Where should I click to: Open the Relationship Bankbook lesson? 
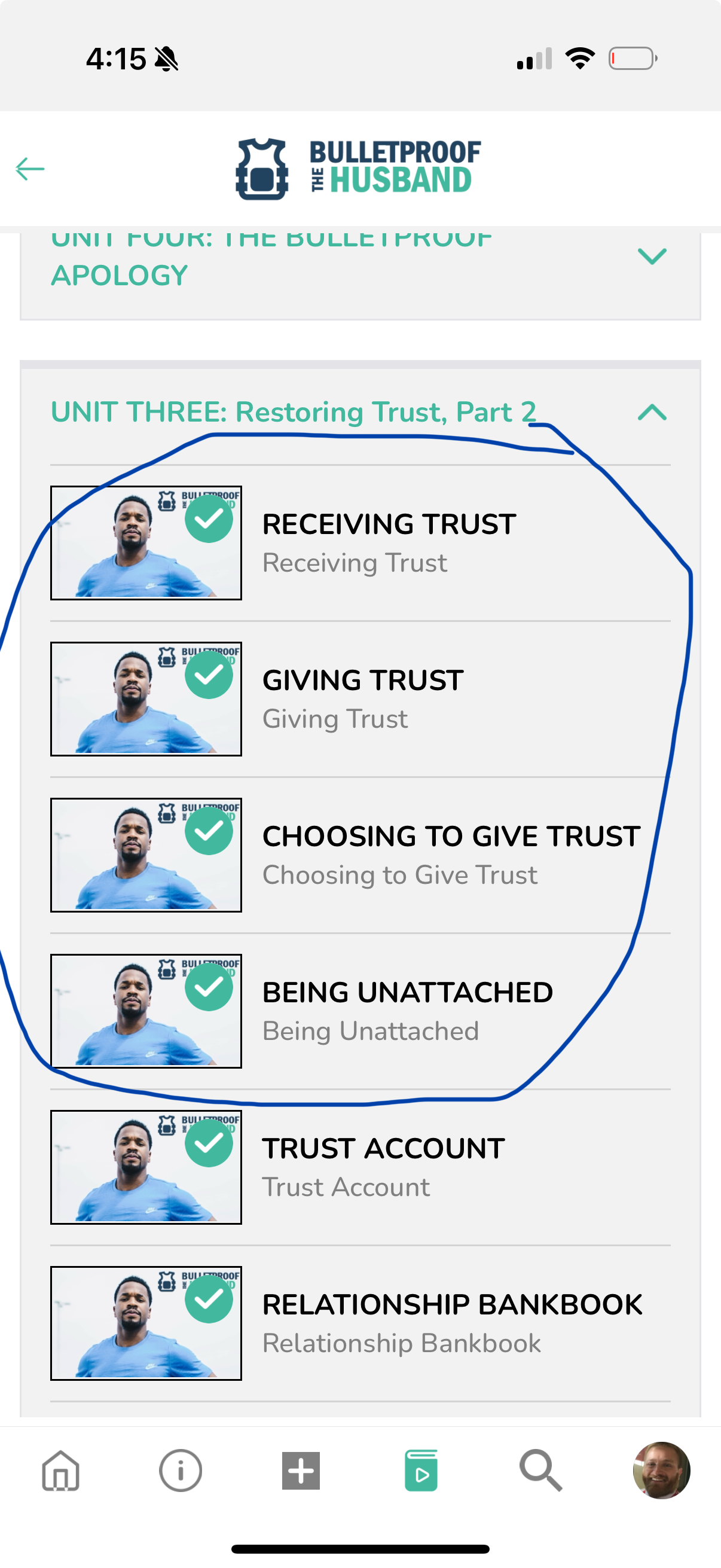click(451, 1322)
